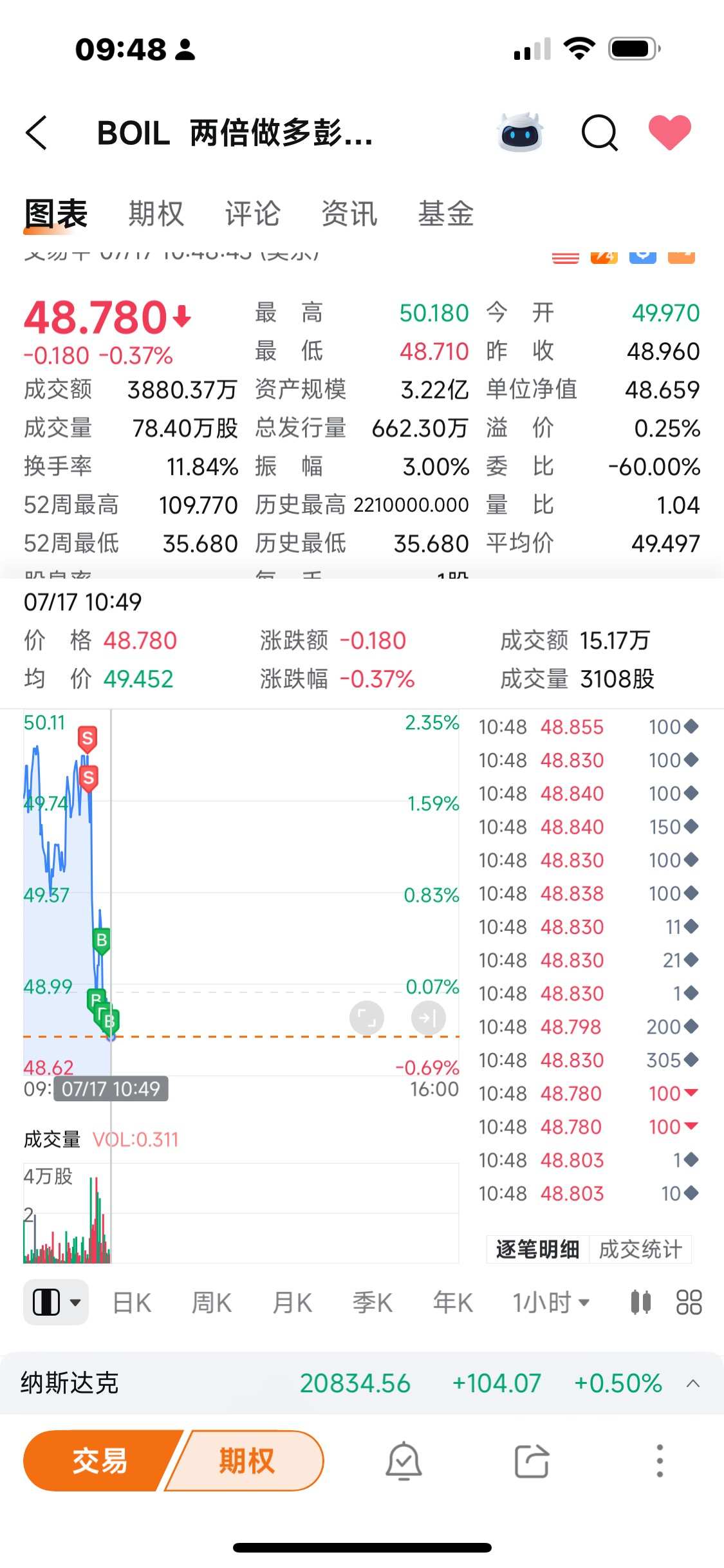
Task: Tap the orange 交易 button
Action: pyautogui.click(x=100, y=1461)
